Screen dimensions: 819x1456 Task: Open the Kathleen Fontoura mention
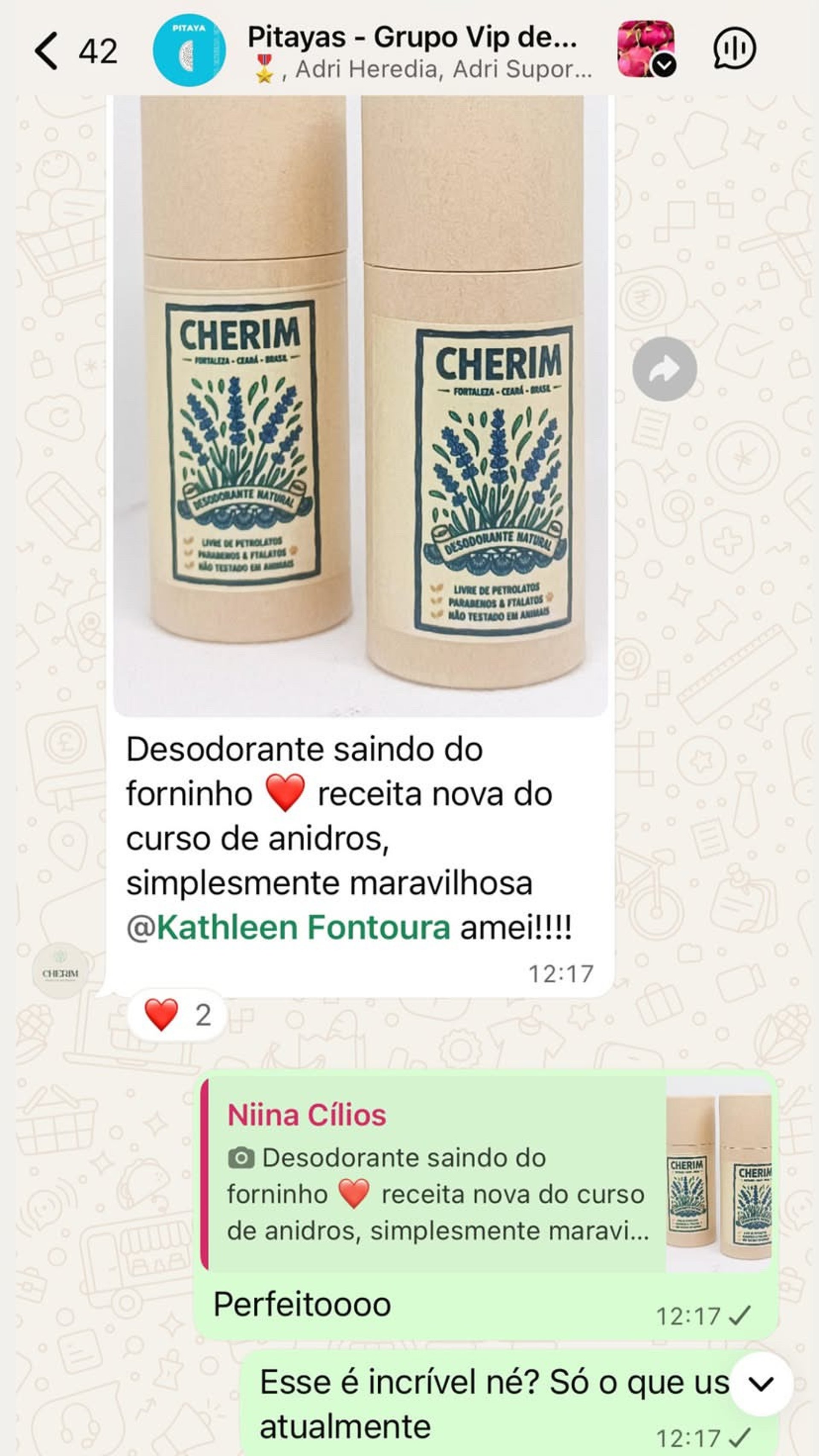click(x=303, y=927)
